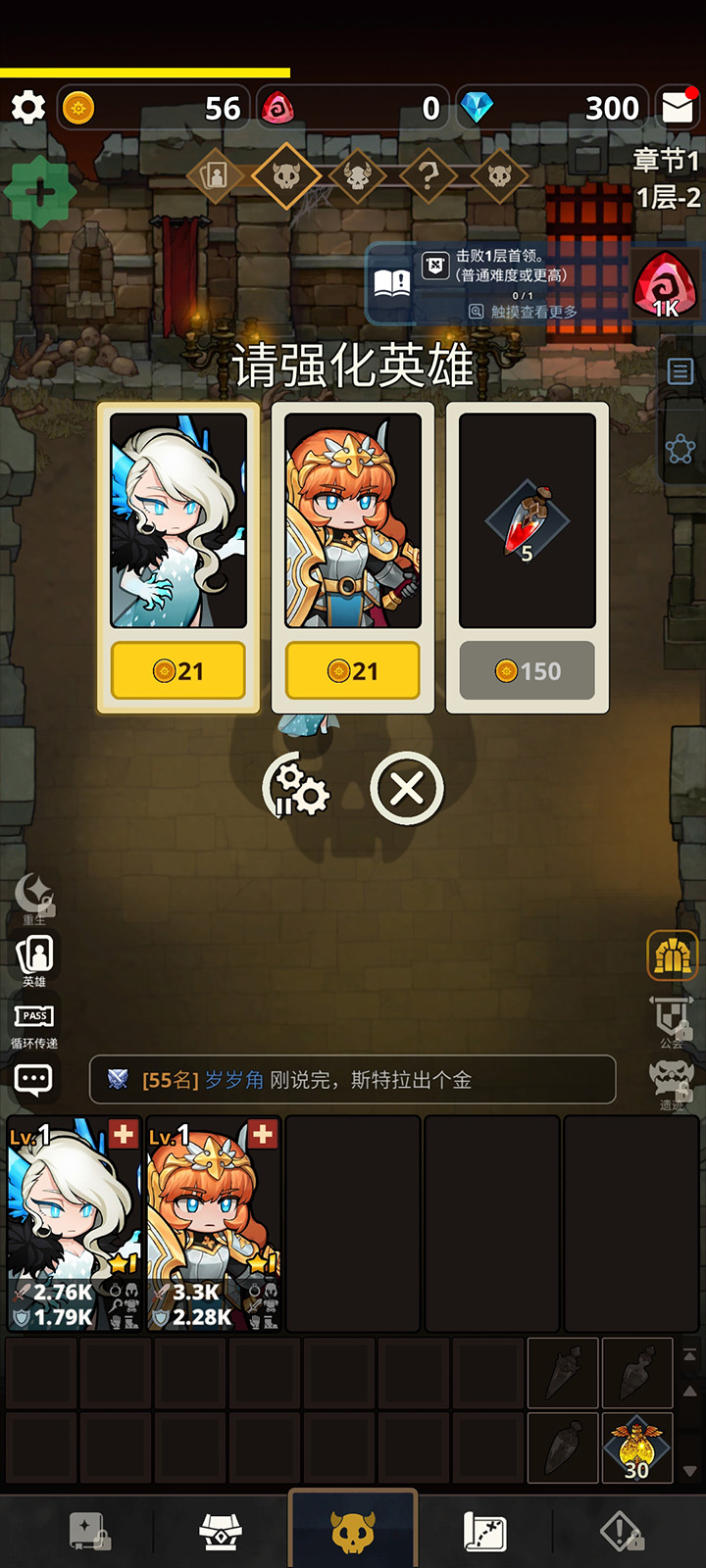Open the mail inbox
This screenshot has height=1568, width=706.
coord(678,107)
